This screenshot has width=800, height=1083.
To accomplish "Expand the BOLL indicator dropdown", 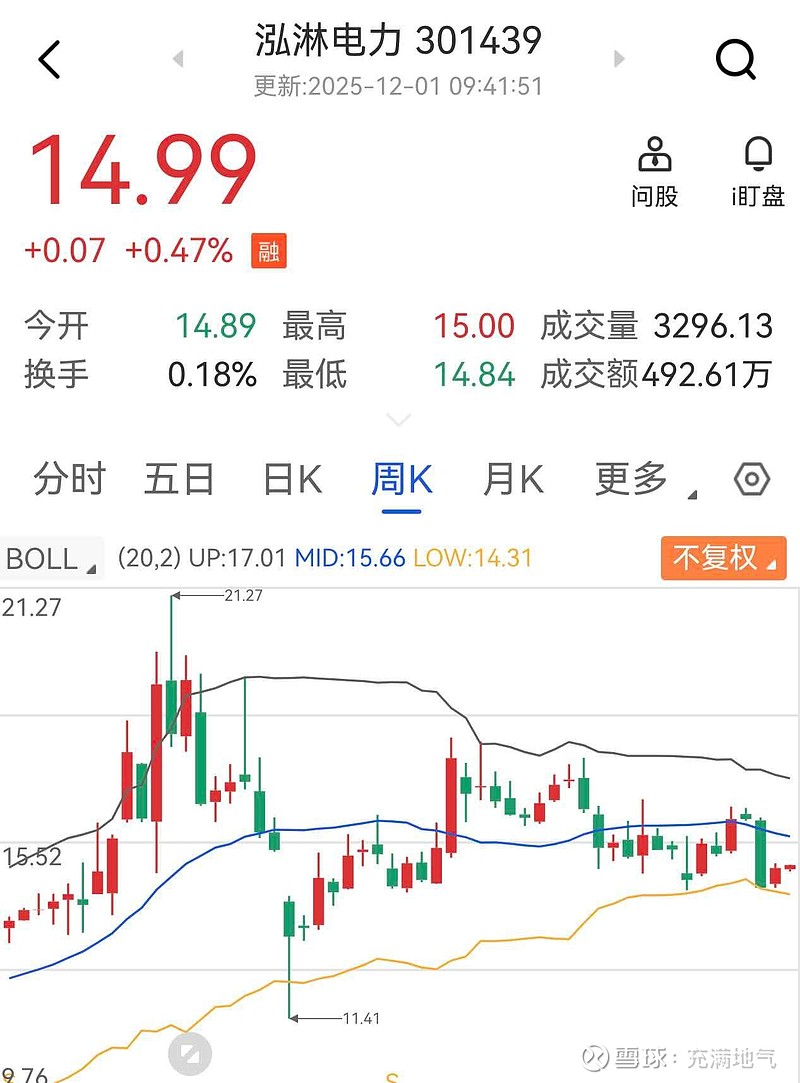I will 88,562.
